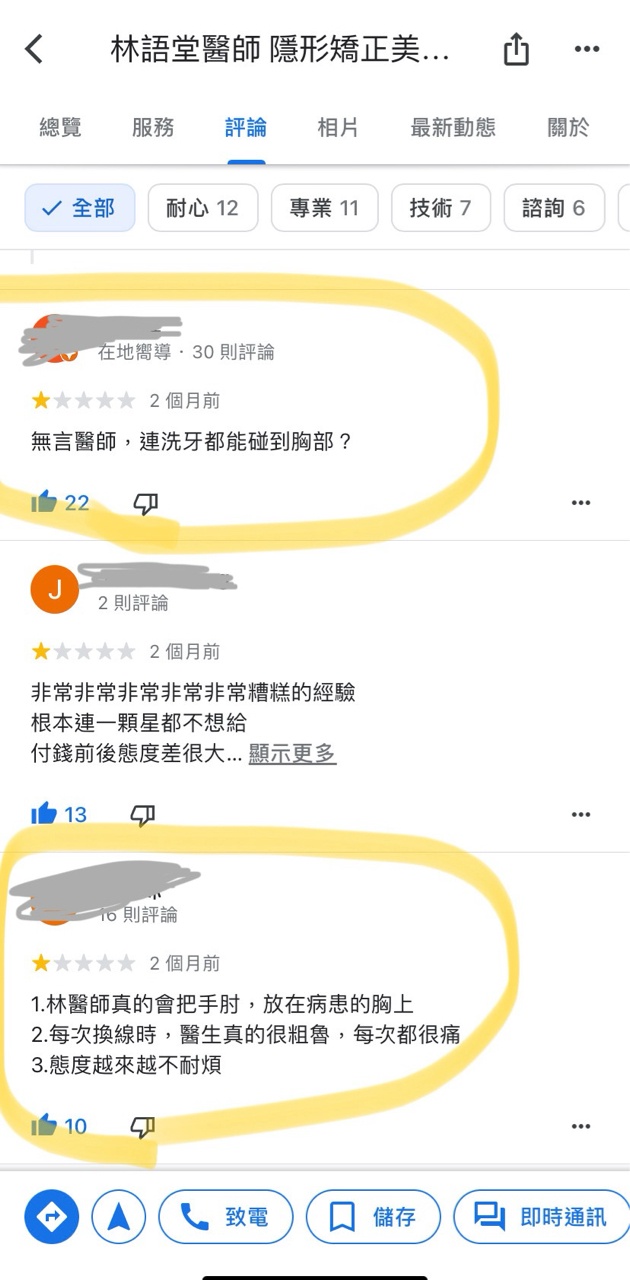Save the place with 儲存 button
630x1280 pixels.
pos(373,1217)
